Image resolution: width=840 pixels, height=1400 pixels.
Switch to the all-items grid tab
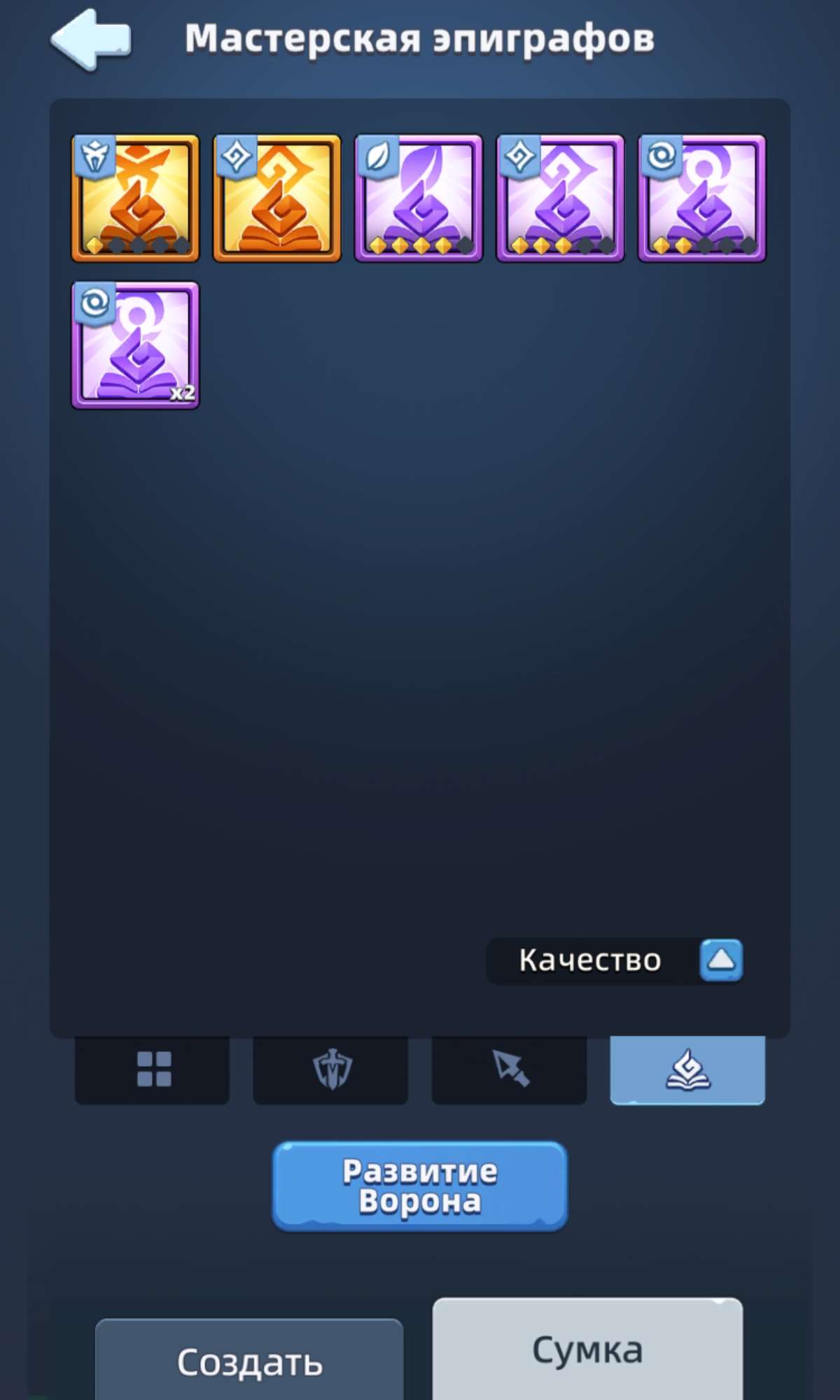coord(153,1070)
